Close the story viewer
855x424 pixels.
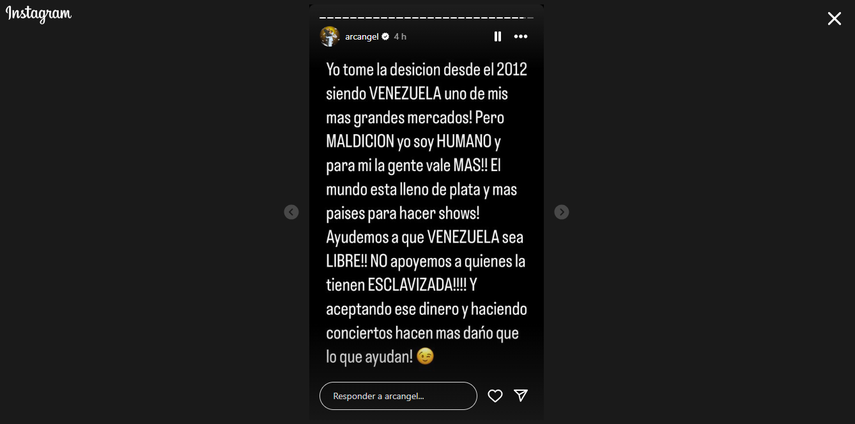point(834,18)
